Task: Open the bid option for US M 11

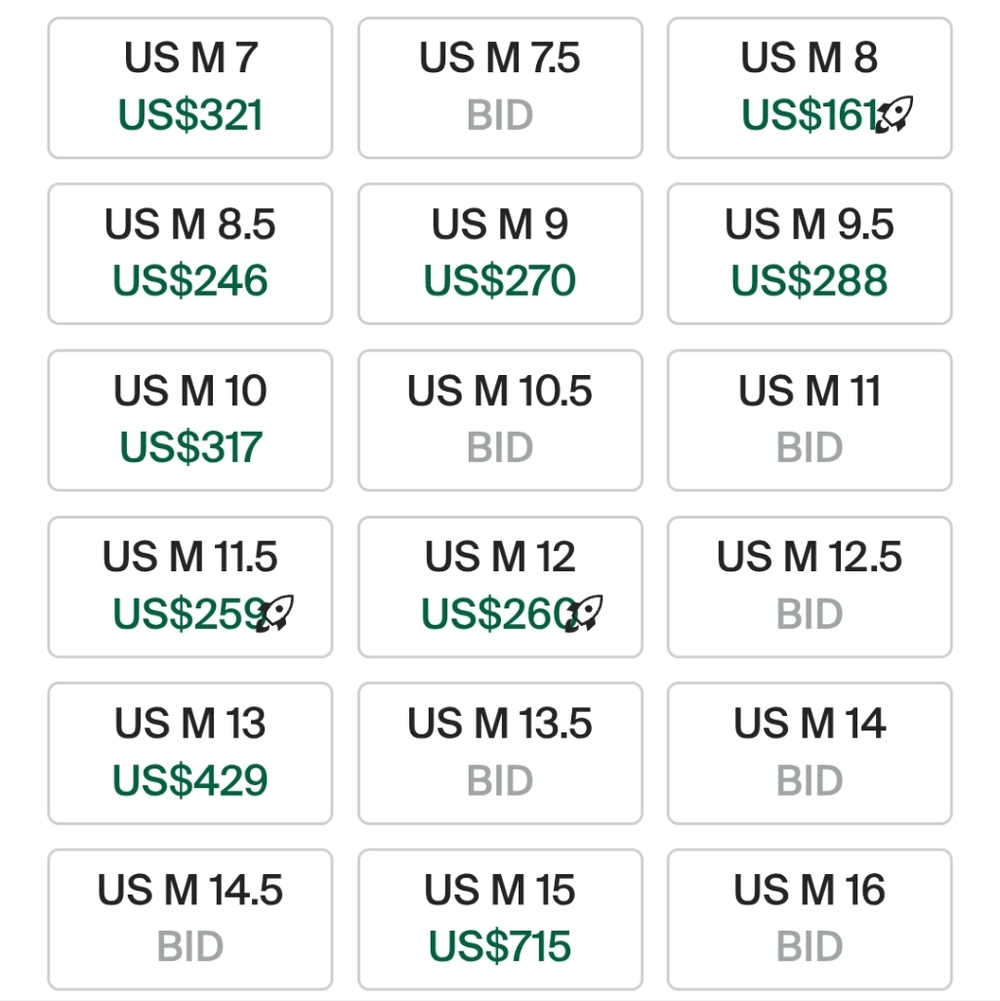Action: click(x=809, y=420)
